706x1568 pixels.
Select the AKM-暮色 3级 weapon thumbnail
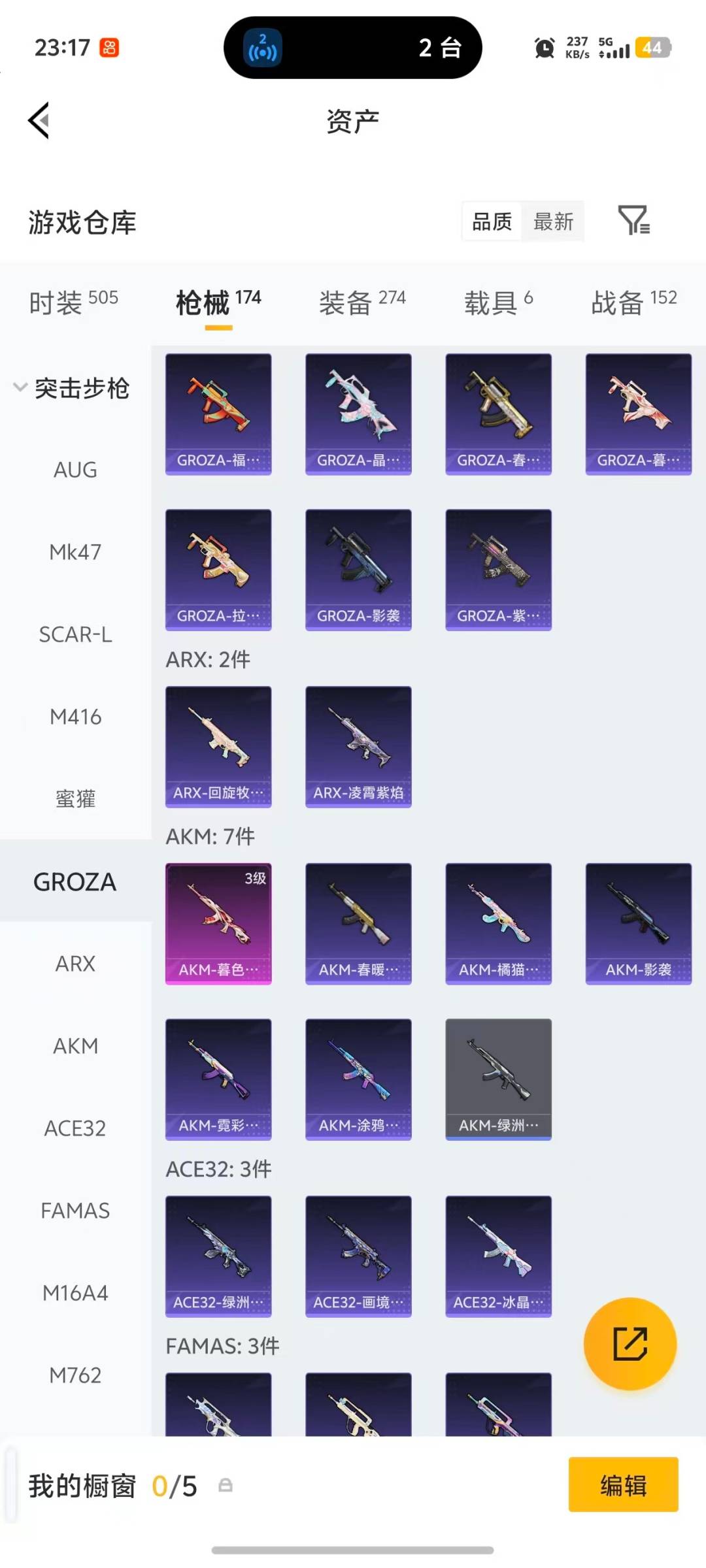point(218,923)
